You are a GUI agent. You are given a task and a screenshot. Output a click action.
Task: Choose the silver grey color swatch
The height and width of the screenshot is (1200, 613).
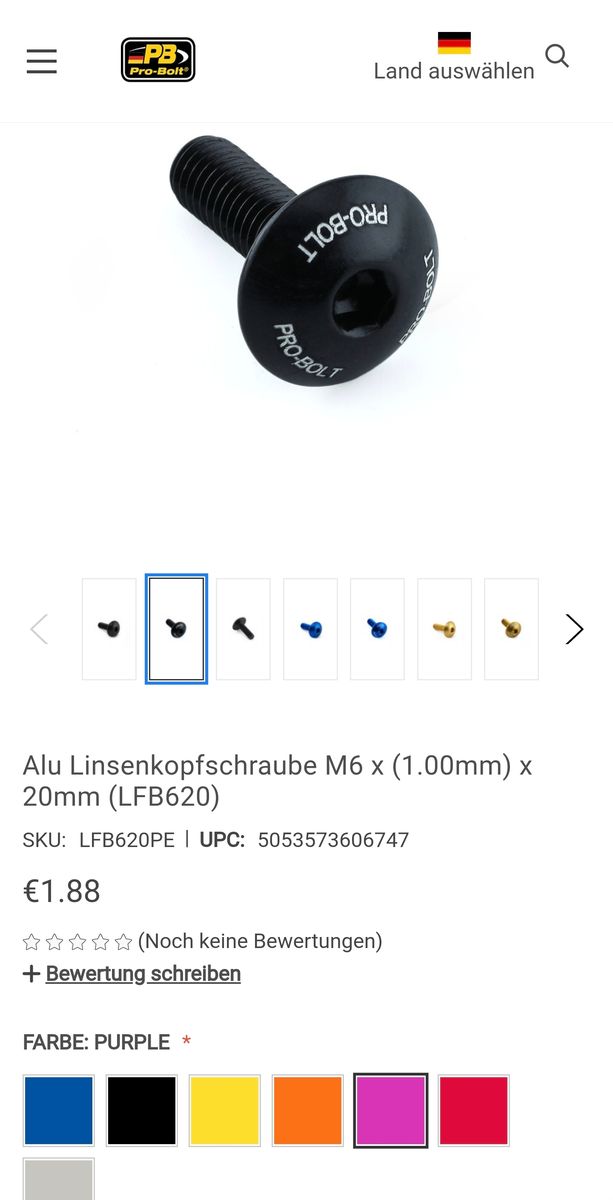coord(59,1182)
